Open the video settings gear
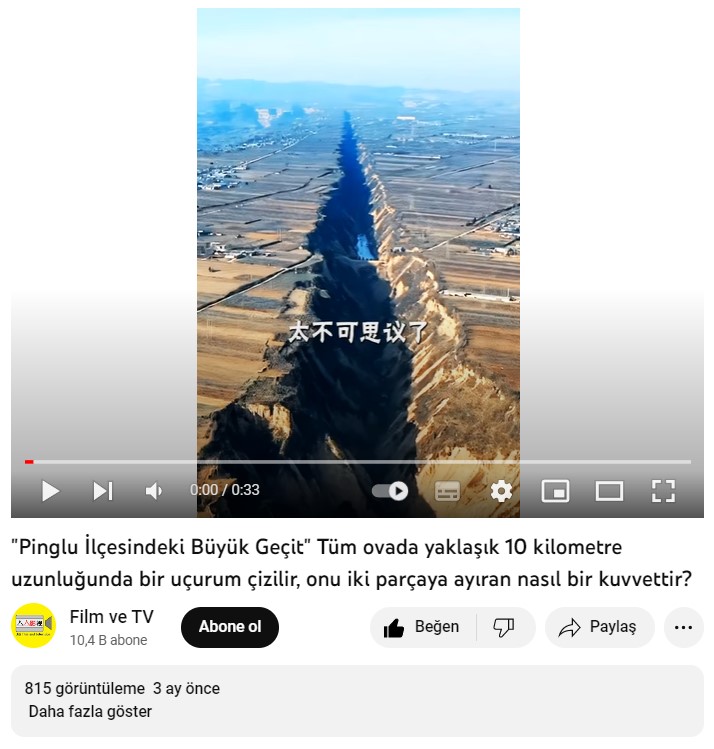714x749 pixels. pyautogui.click(x=501, y=491)
